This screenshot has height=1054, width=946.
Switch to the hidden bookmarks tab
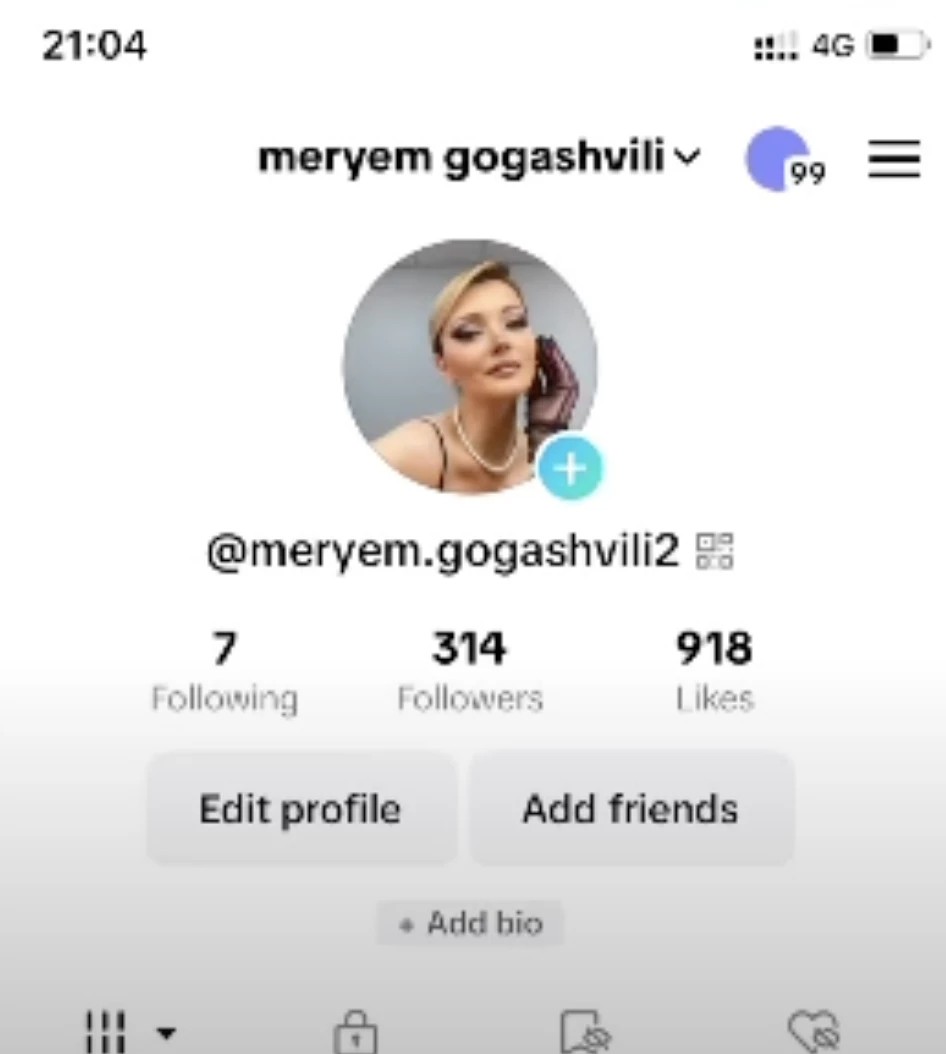tap(586, 1032)
